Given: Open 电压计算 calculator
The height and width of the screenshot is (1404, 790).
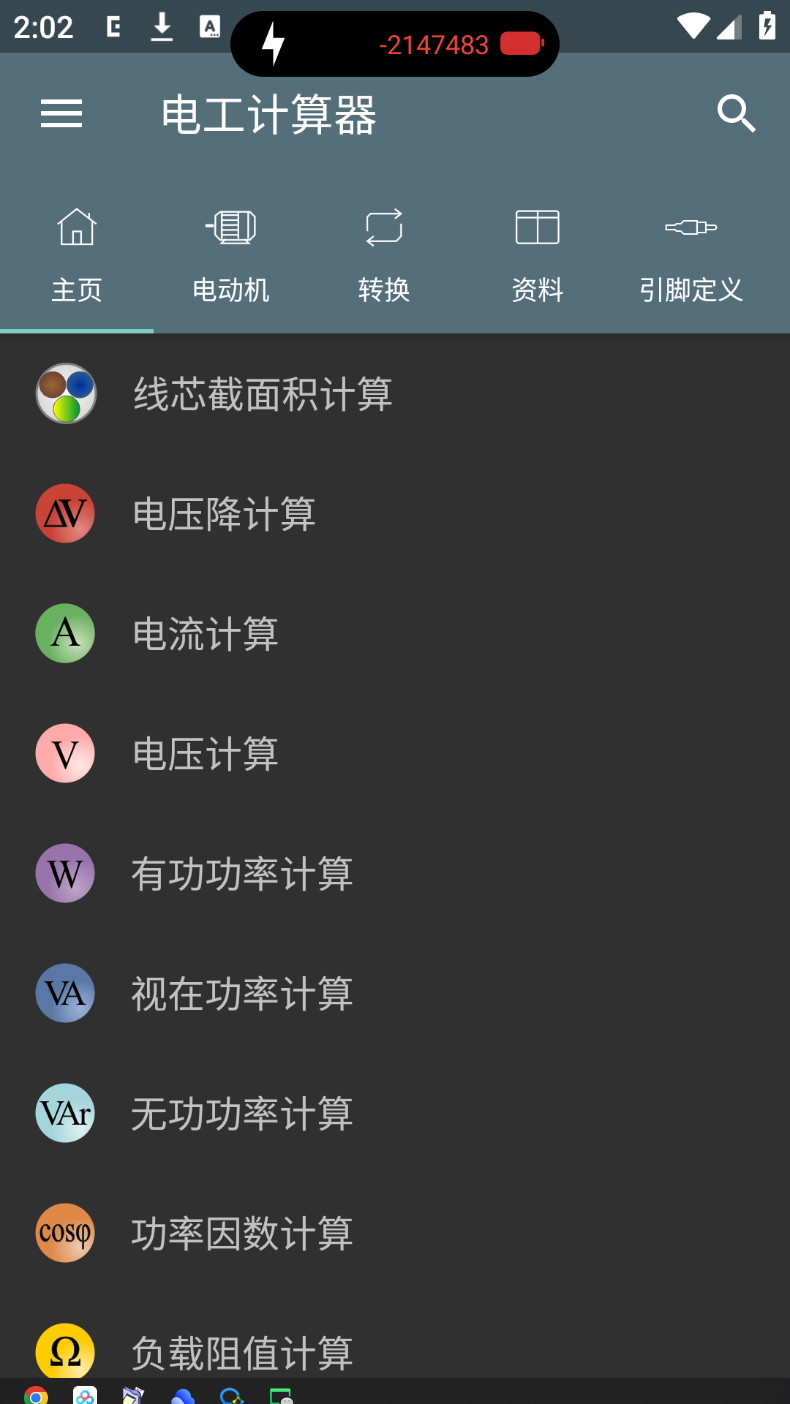Looking at the screenshot, I should [205, 754].
